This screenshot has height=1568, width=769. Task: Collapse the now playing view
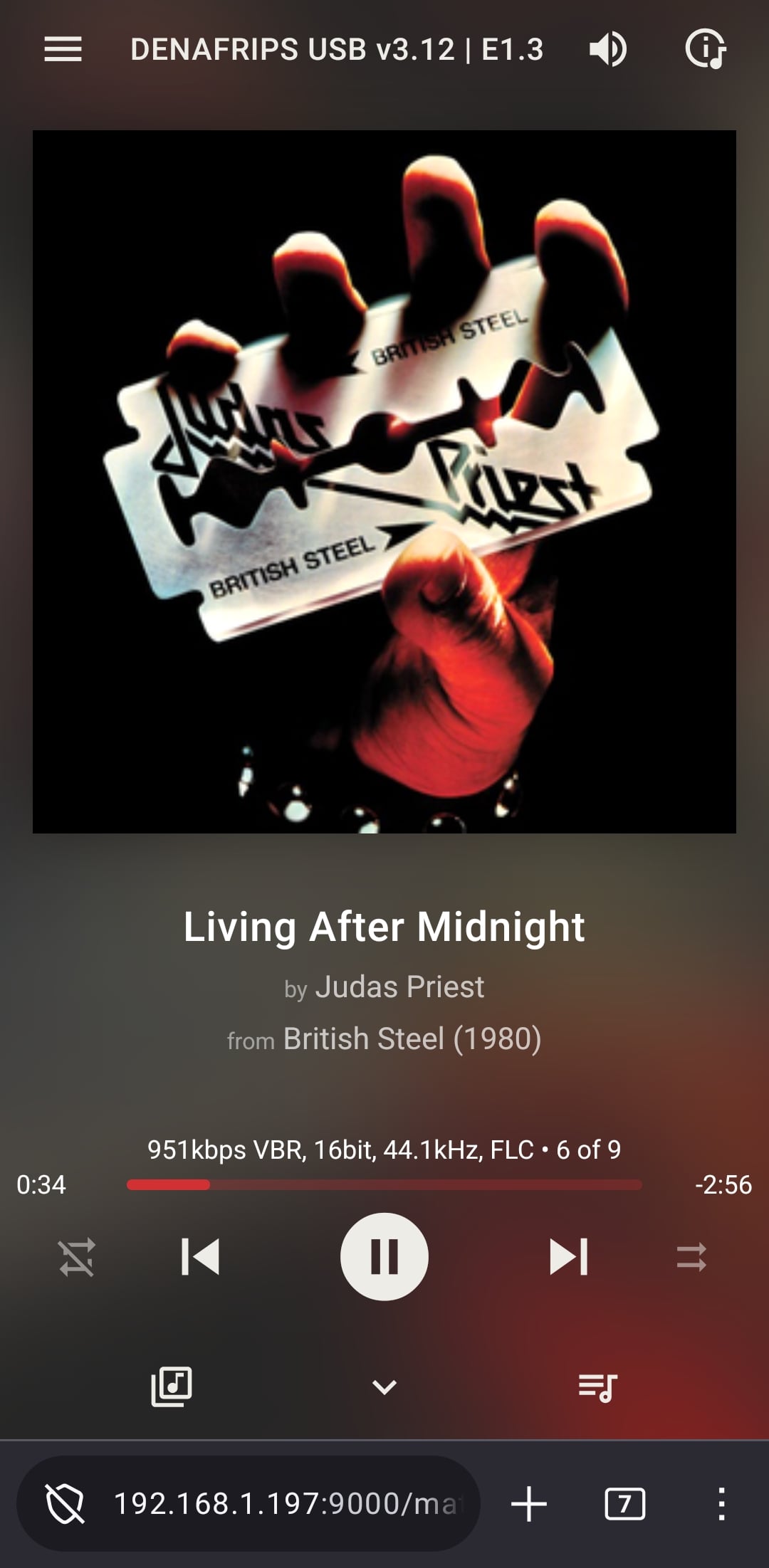coord(384,1387)
